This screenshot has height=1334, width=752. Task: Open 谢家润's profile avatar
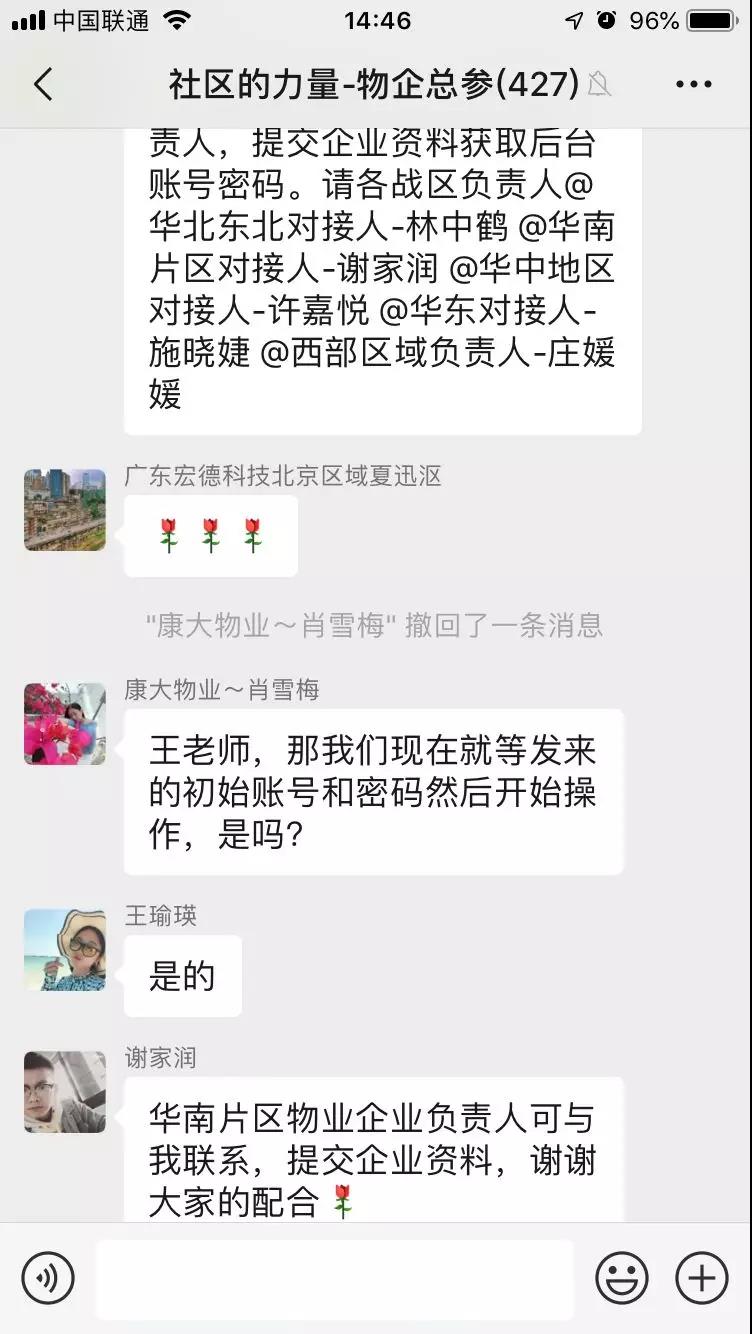(x=65, y=1092)
